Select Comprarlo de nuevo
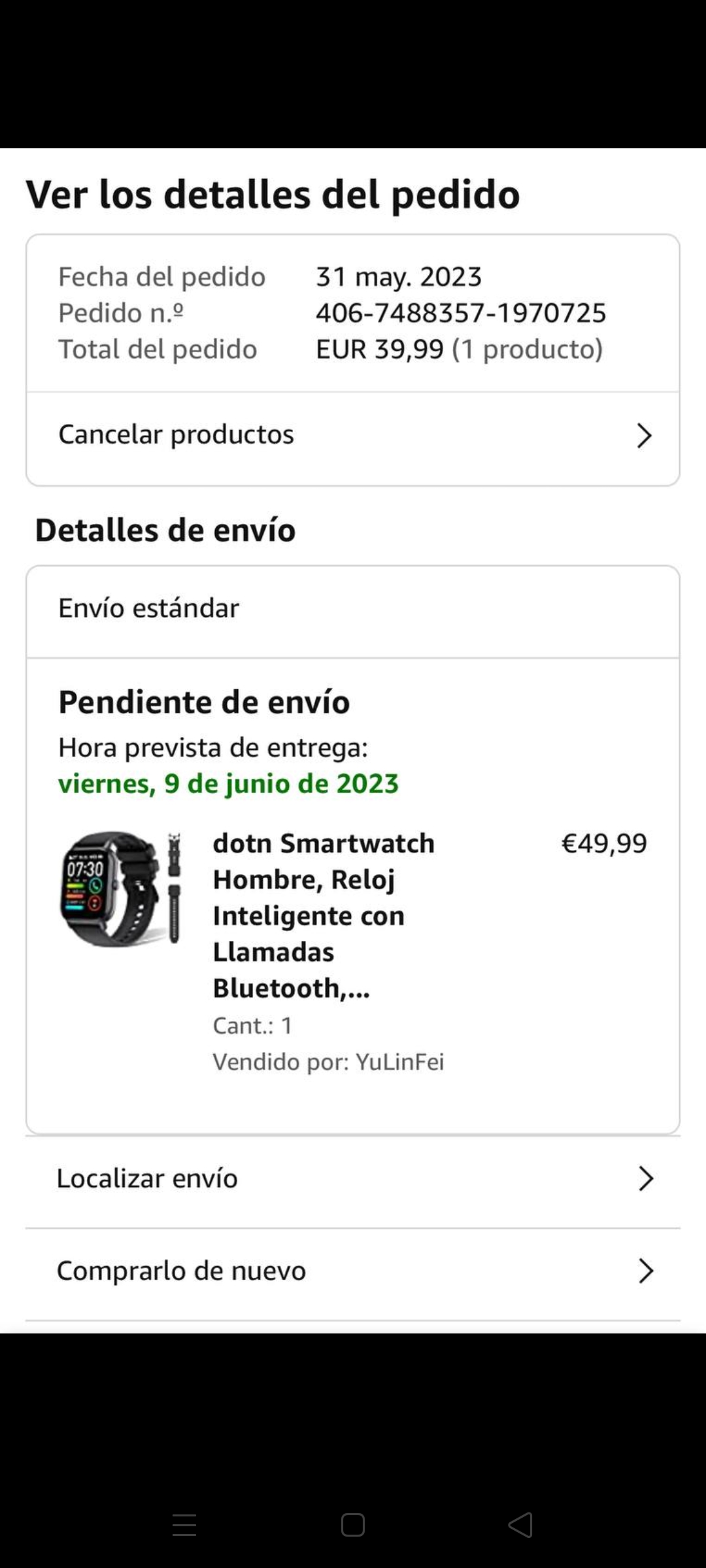This screenshot has width=706, height=1568. (353, 1271)
